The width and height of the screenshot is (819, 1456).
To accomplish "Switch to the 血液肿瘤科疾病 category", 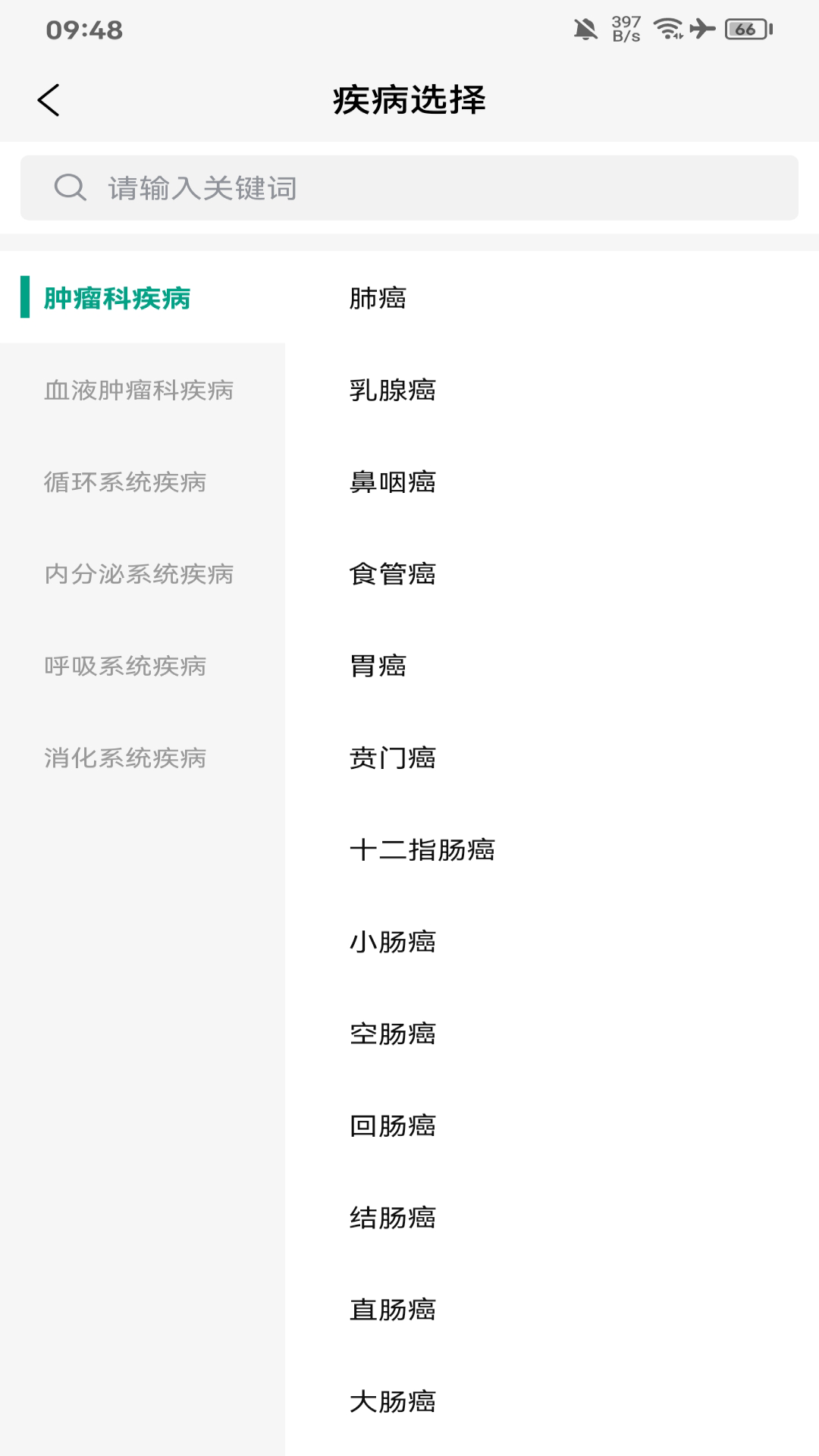I will pyautogui.click(x=140, y=390).
